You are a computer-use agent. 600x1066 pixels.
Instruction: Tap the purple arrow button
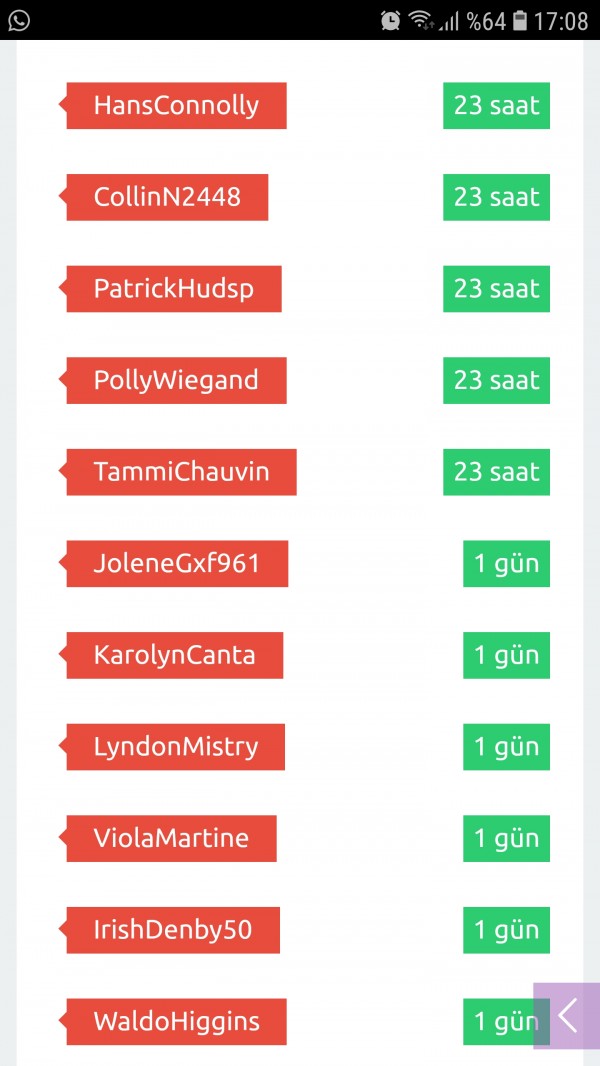pyautogui.click(x=567, y=1016)
